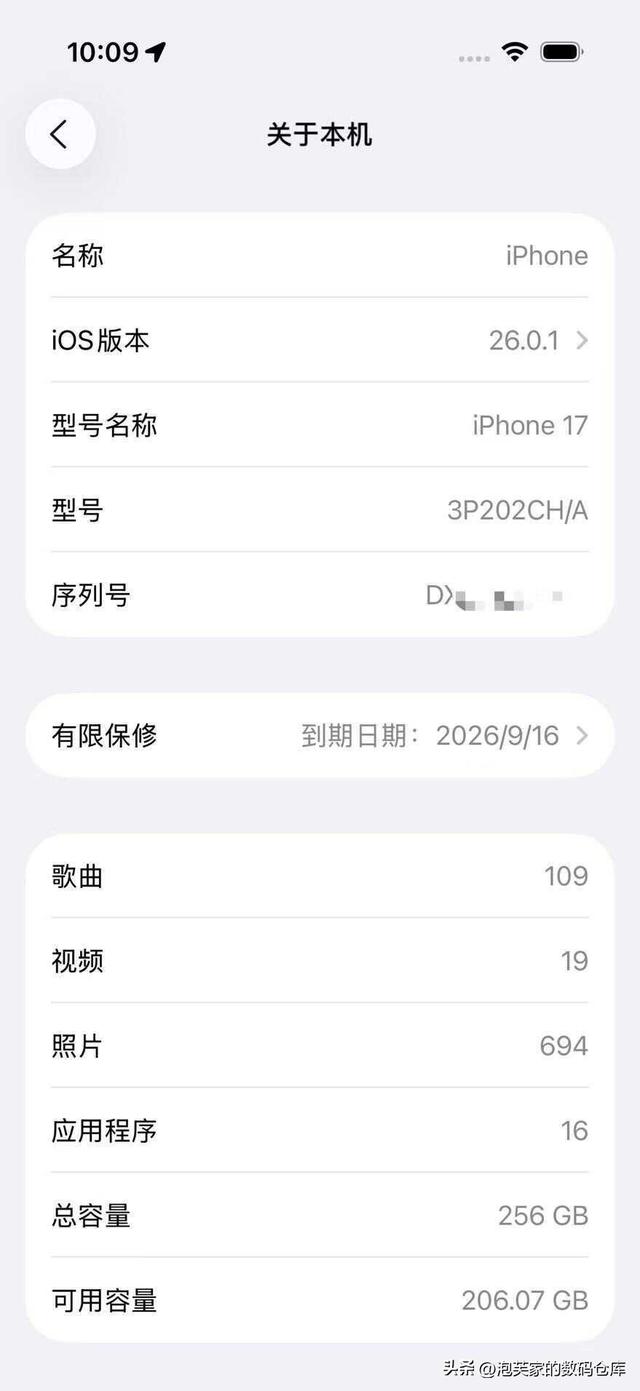View 有限保修 coverage details
This screenshot has width=640, height=1391.
click(x=320, y=736)
